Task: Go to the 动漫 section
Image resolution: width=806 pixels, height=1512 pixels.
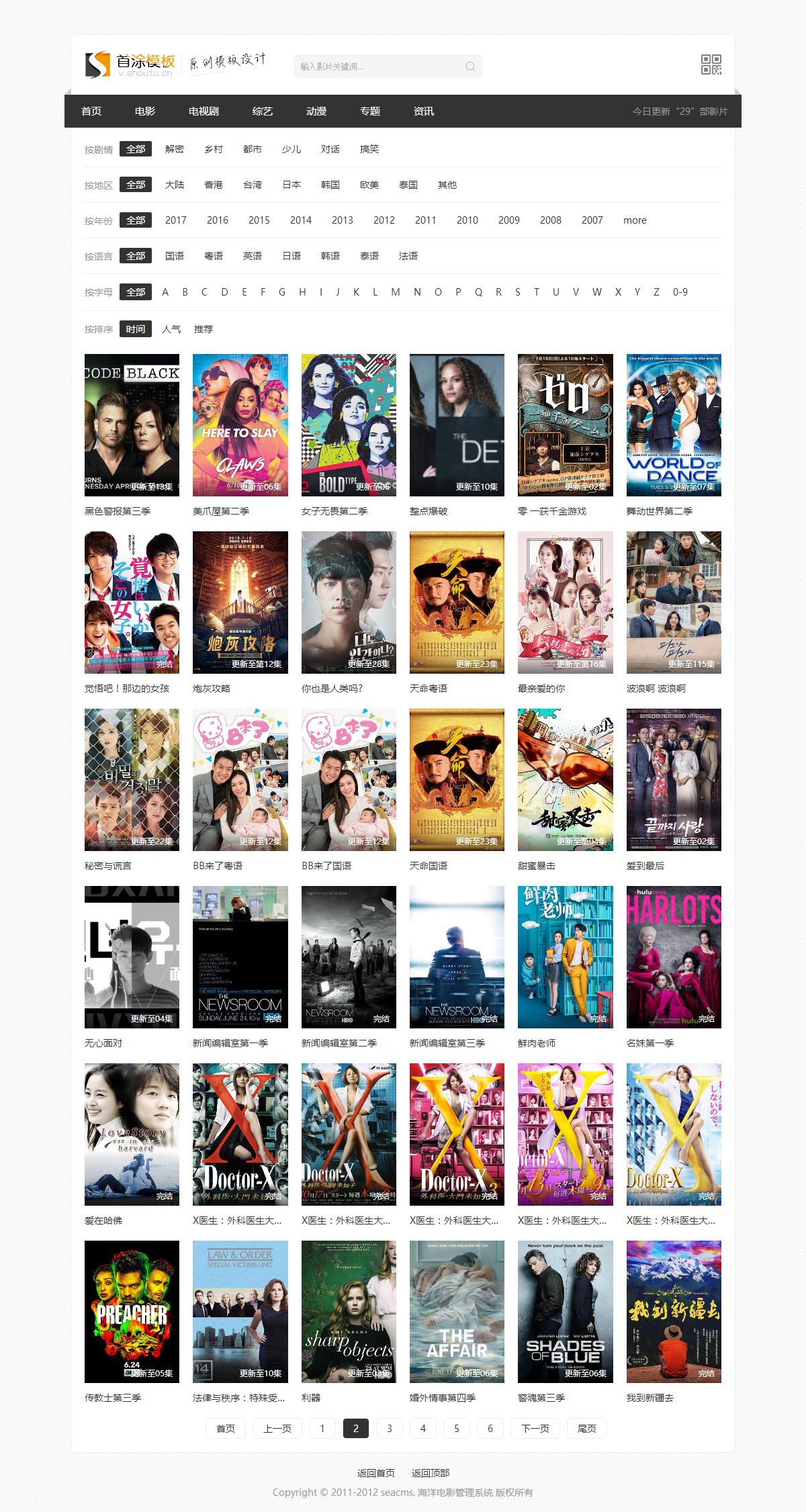Action: point(316,112)
